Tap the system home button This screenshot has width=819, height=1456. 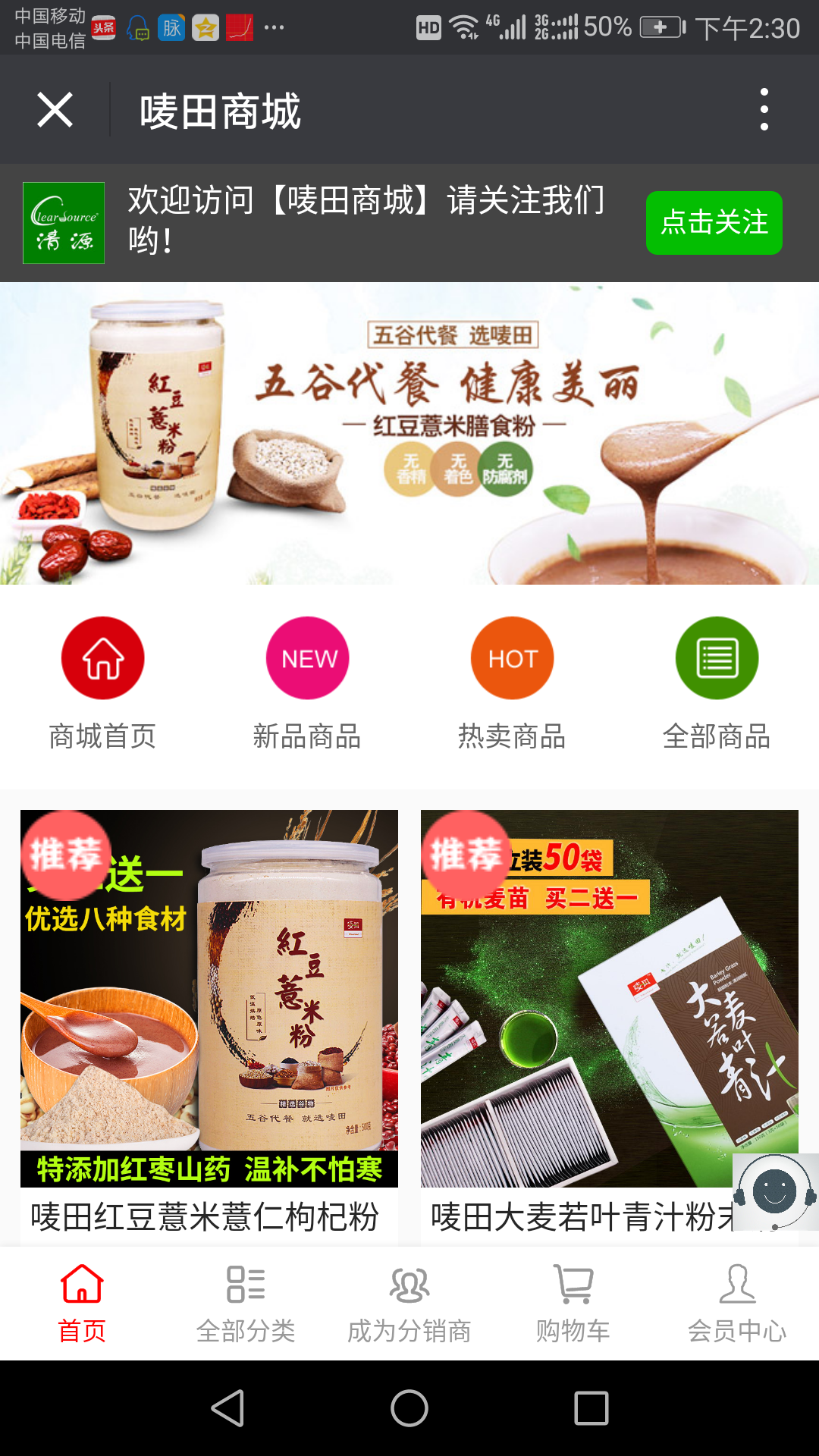[x=409, y=1408]
